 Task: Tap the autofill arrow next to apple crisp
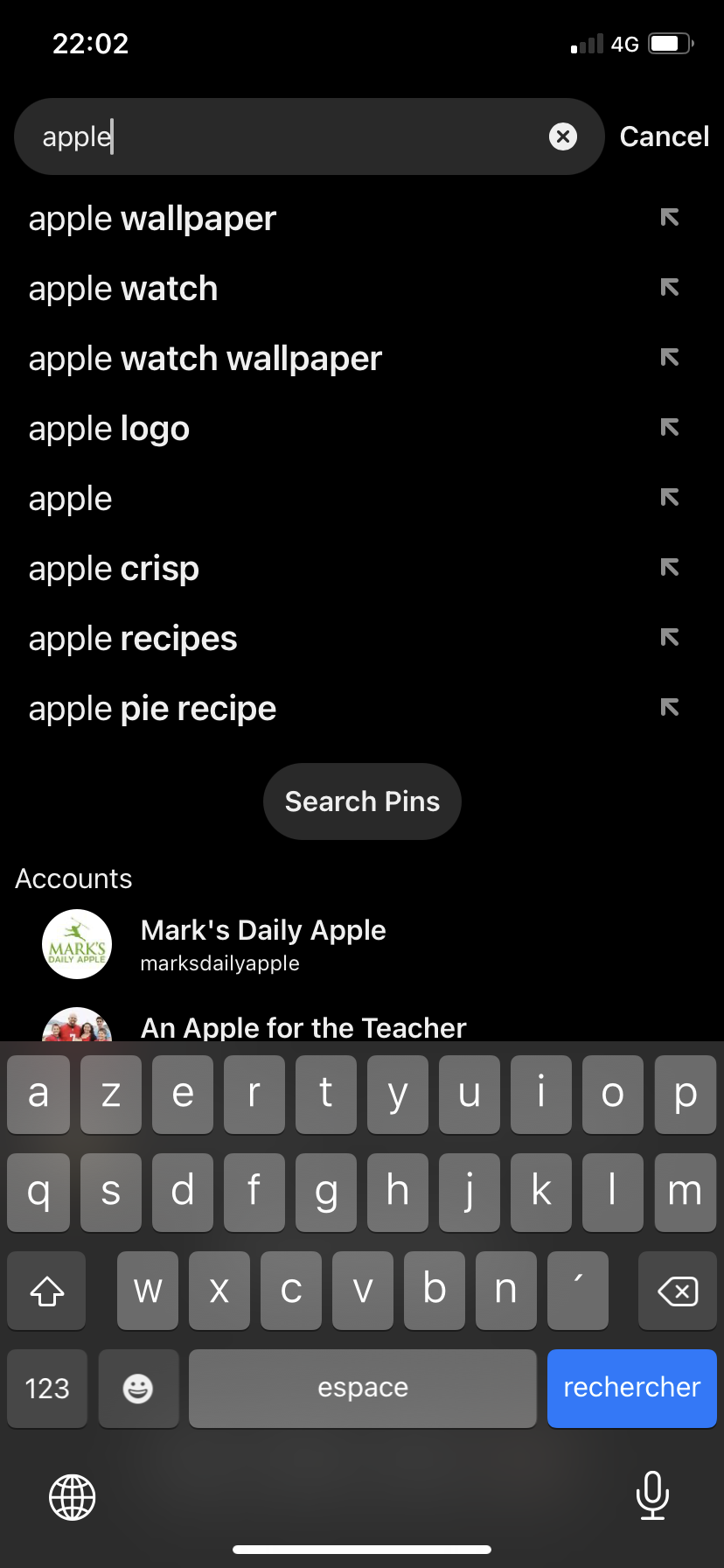pyautogui.click(x=670, y=569)
